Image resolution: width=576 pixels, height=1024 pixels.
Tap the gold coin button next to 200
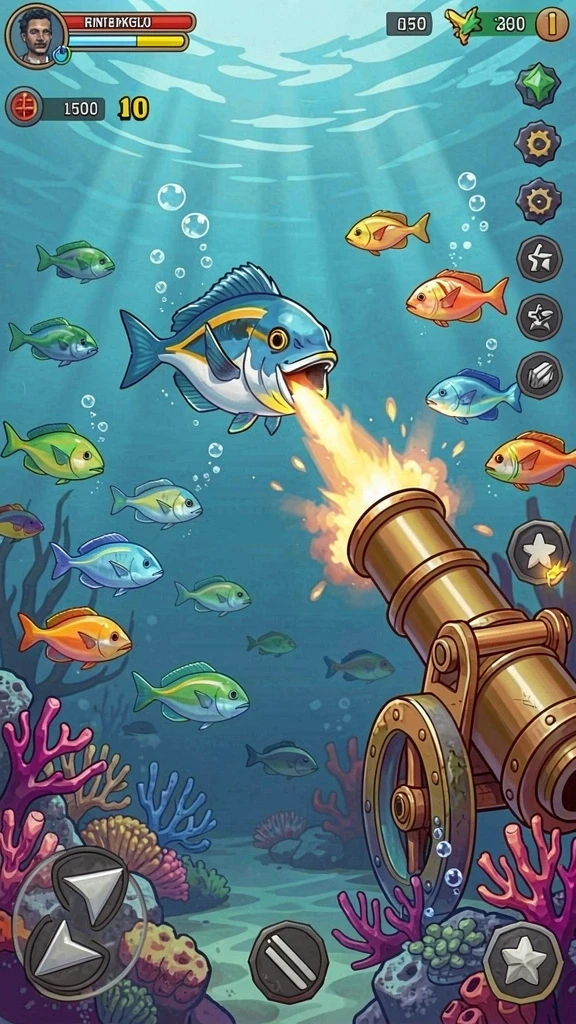pyautogui.click(x=552, y=24)
